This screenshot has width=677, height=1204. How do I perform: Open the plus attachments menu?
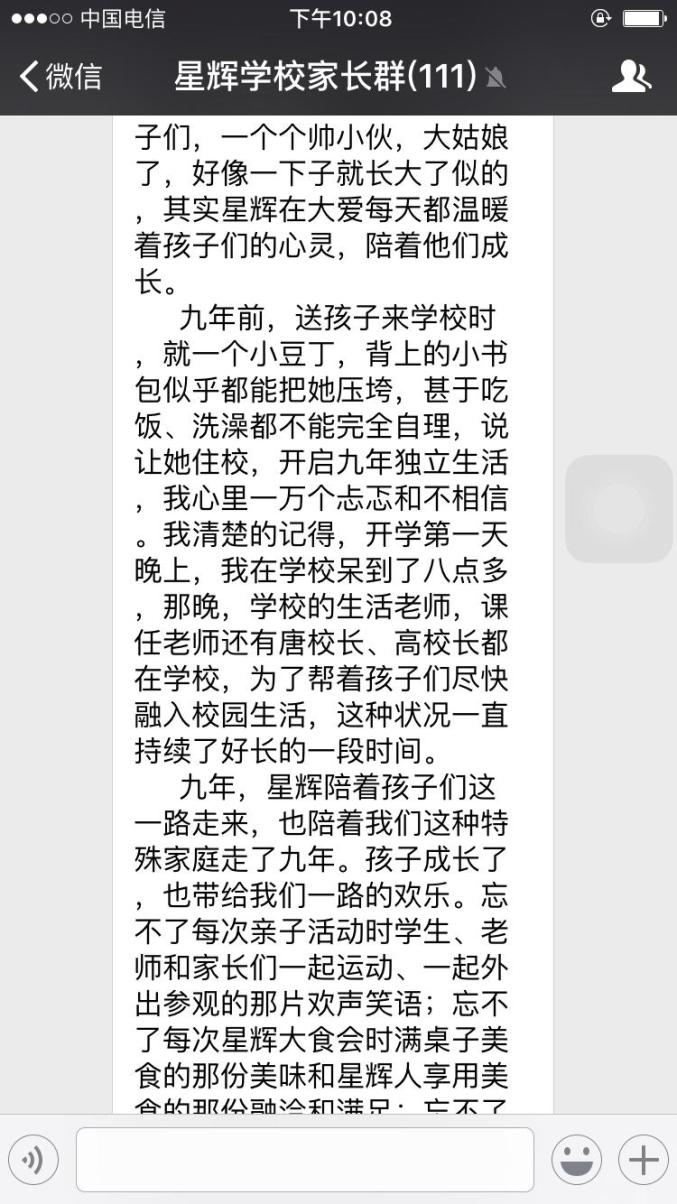(643, 1160)
